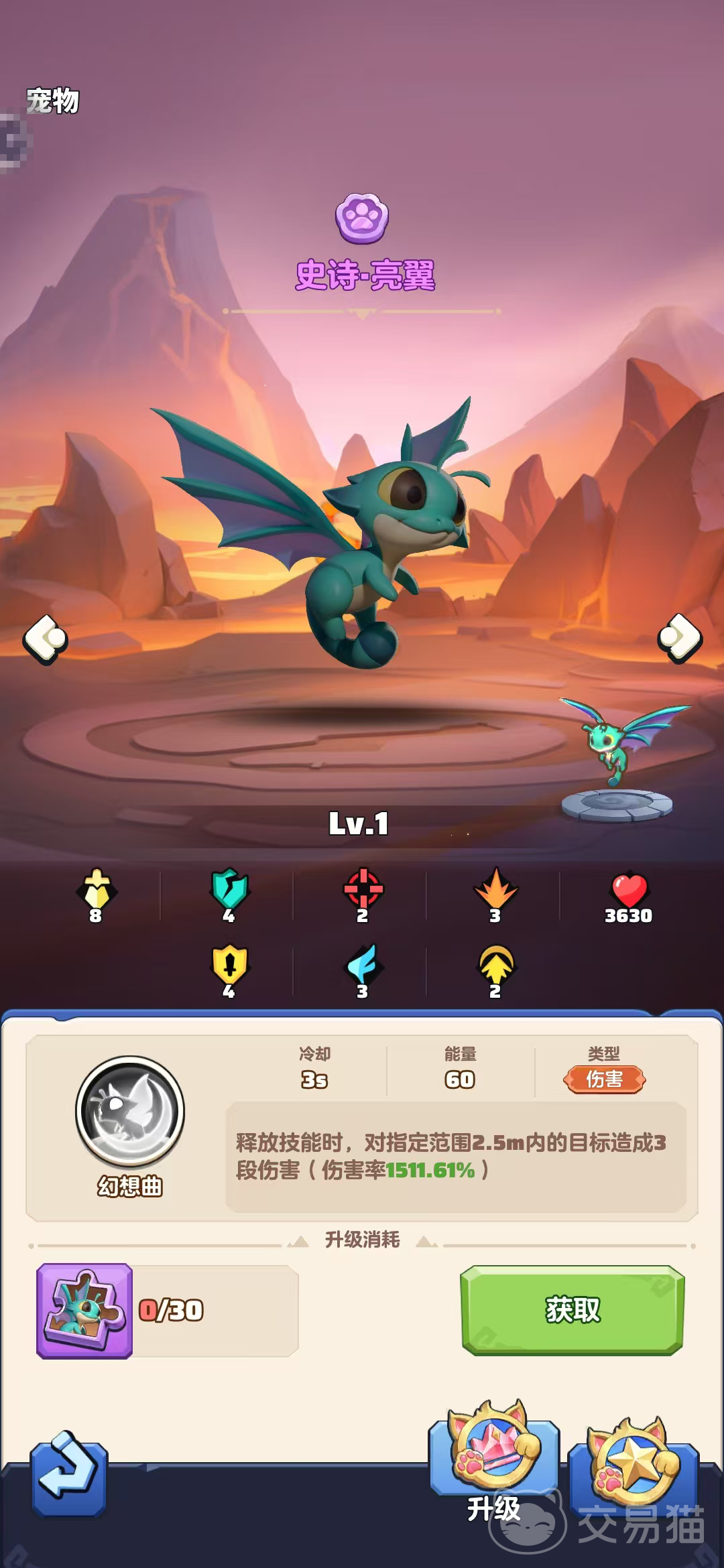This screenshot has height=1568, width=724.
Task: Open the 幻想曲 skill icon
Action: coord(130,1112)
